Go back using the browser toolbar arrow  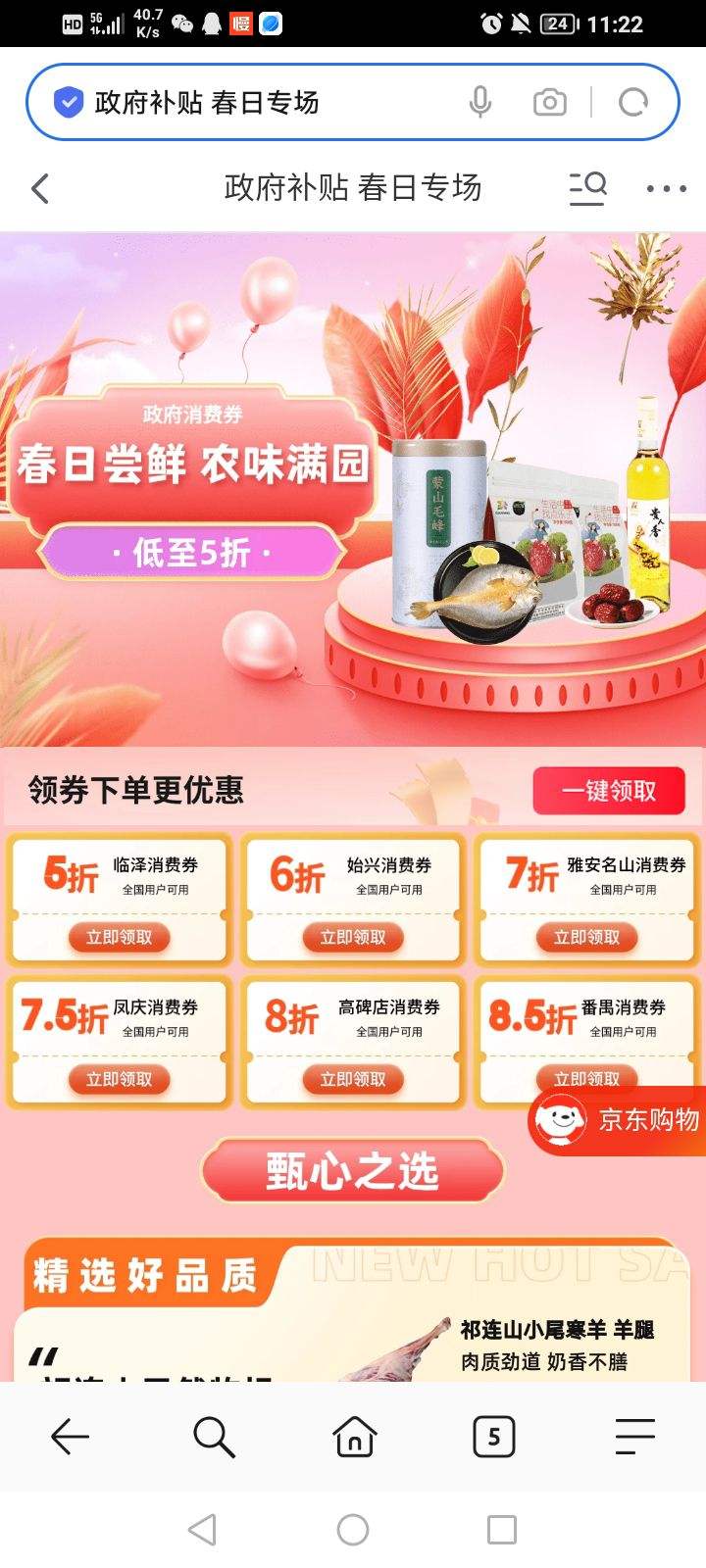[x=69, y=1437]
